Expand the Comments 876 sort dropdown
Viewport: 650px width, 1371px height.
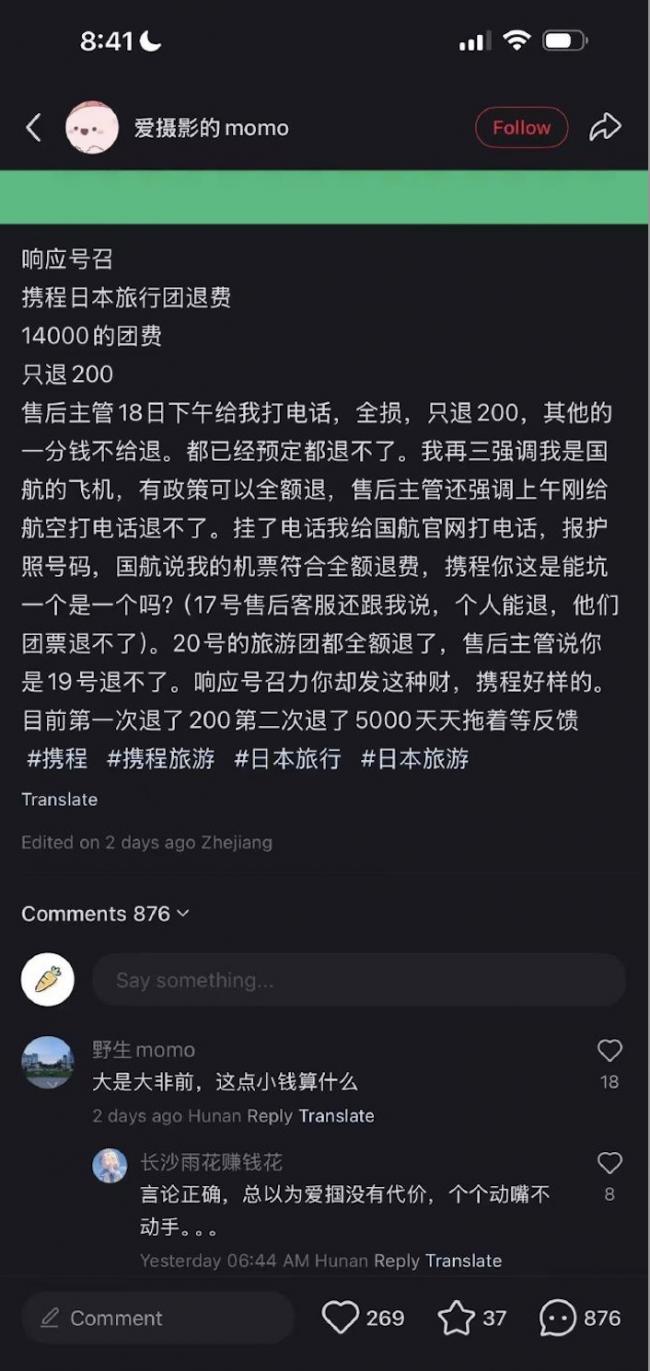[105, 913]
